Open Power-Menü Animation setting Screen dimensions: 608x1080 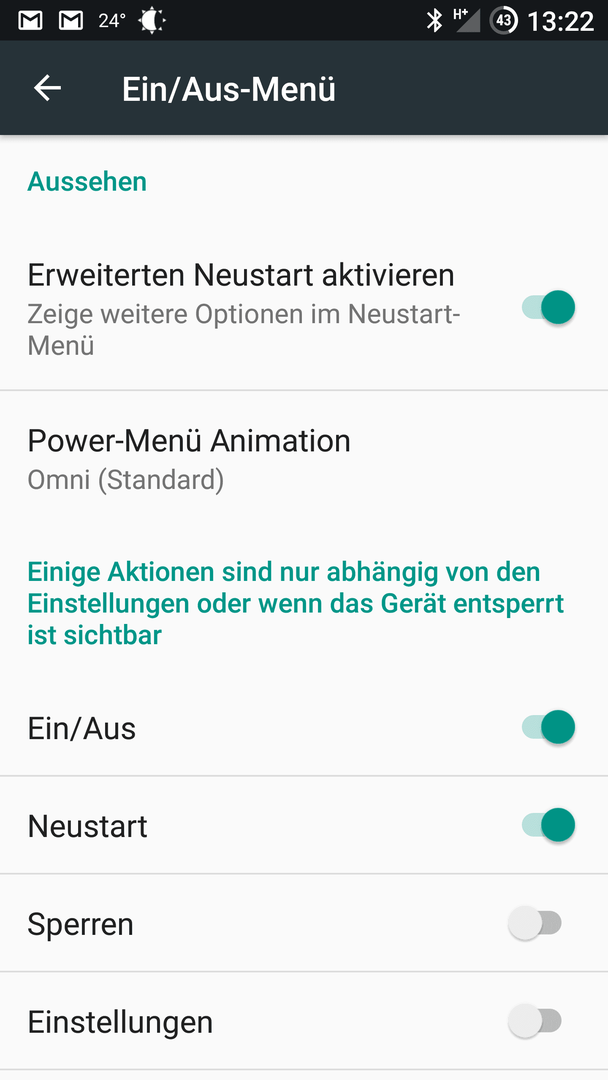304,459
